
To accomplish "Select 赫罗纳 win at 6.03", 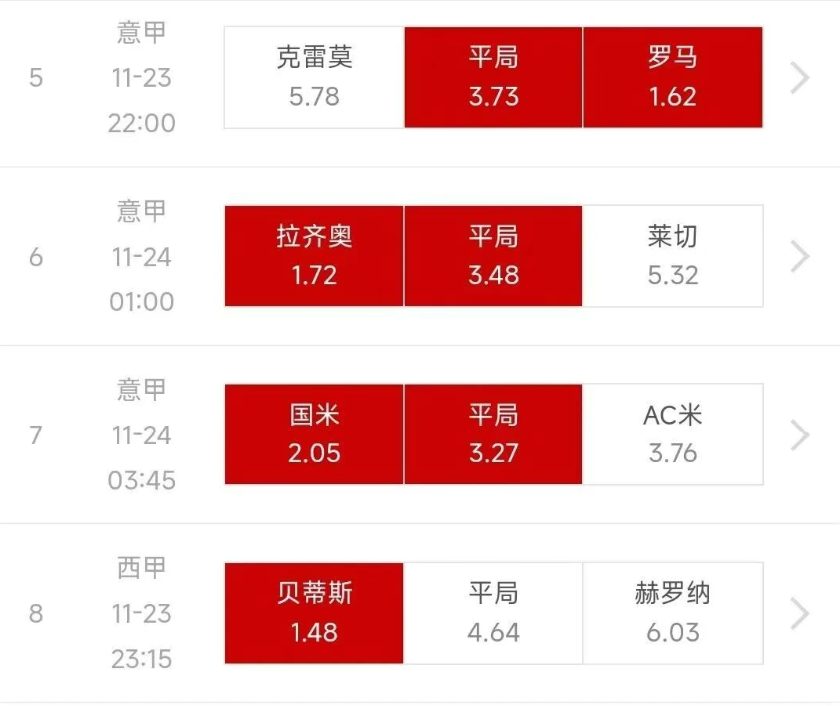I will click(x=672, y=613).
